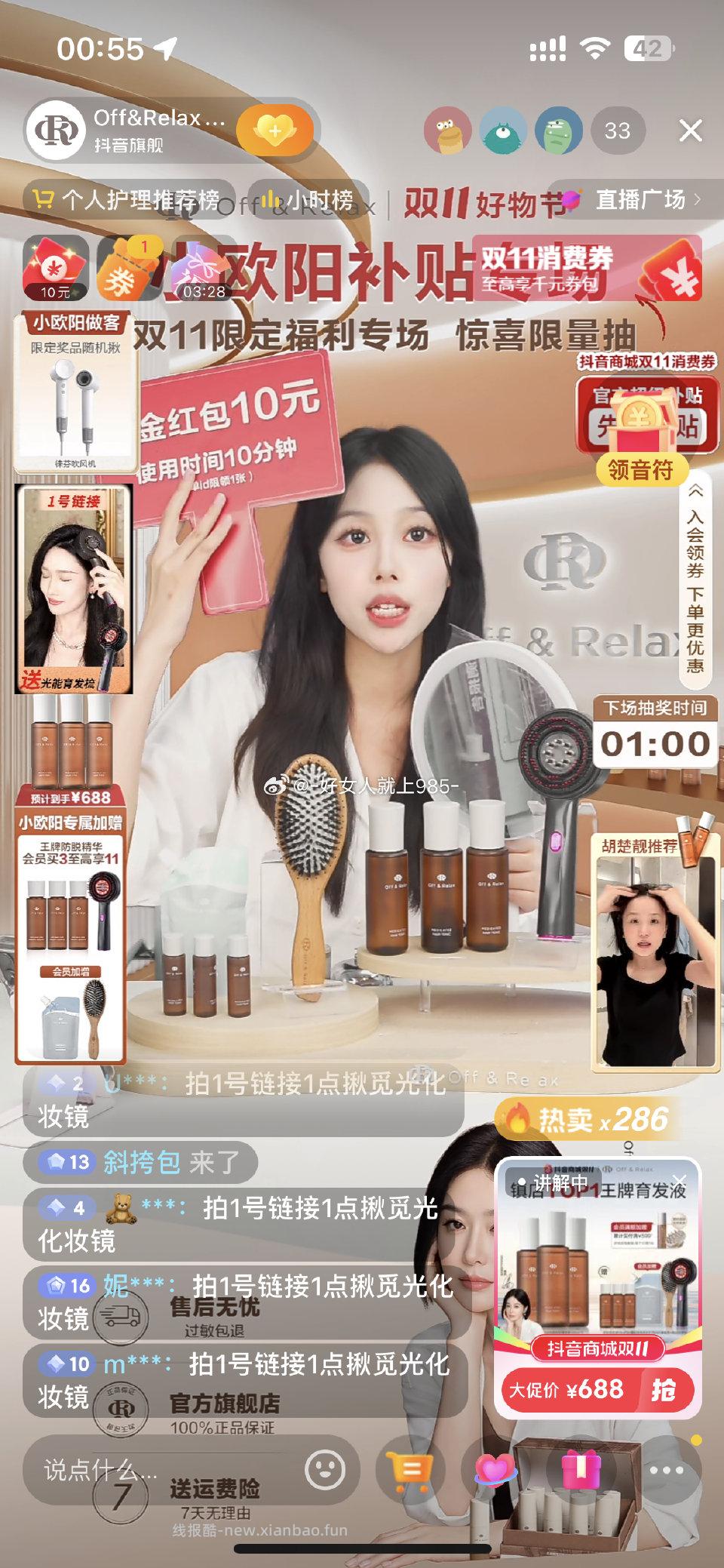Type a comment in 说点什么
The width and height of the screenshot is (724, 1568).
[x=151, y=1470]
